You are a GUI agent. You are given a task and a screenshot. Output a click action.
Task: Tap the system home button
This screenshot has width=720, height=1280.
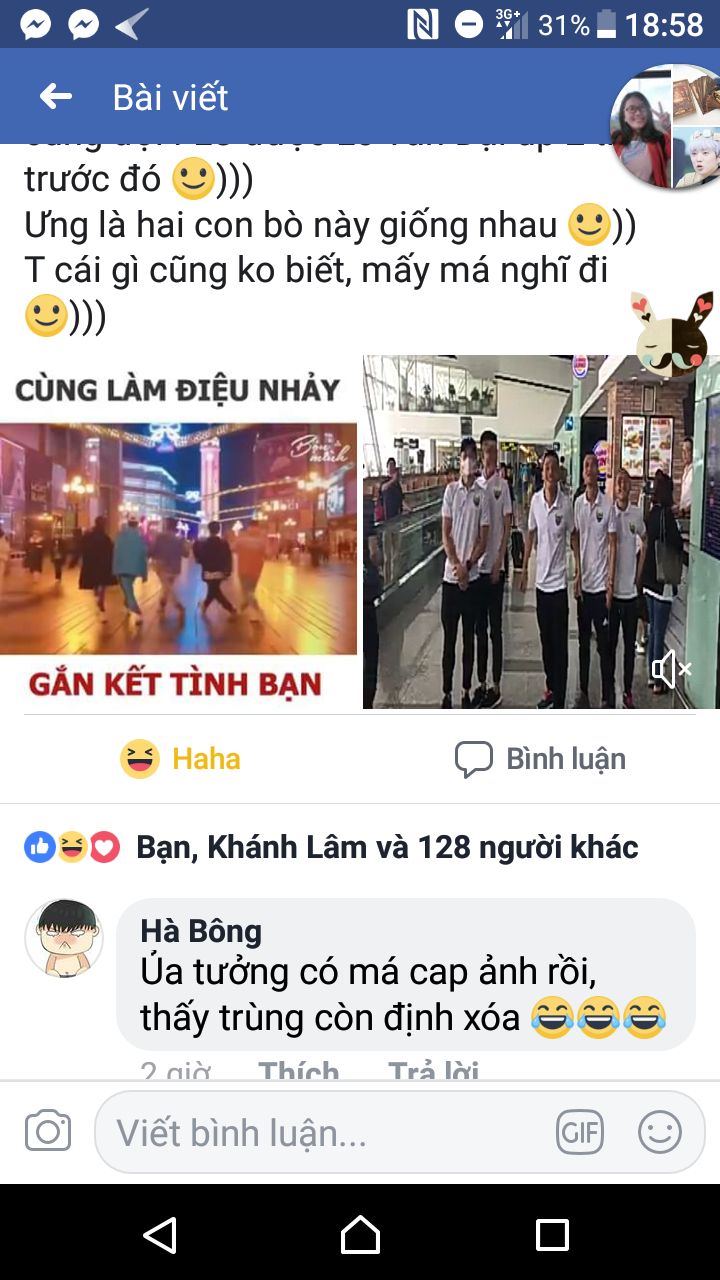[x=360, y=1235]
